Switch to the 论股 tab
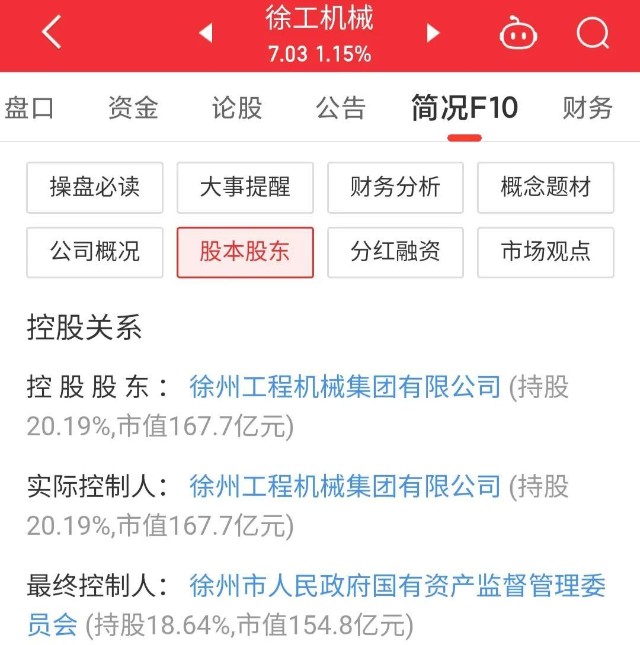This screenshot has width=640, height=645. pyautogui.click(x=237, y=108)
